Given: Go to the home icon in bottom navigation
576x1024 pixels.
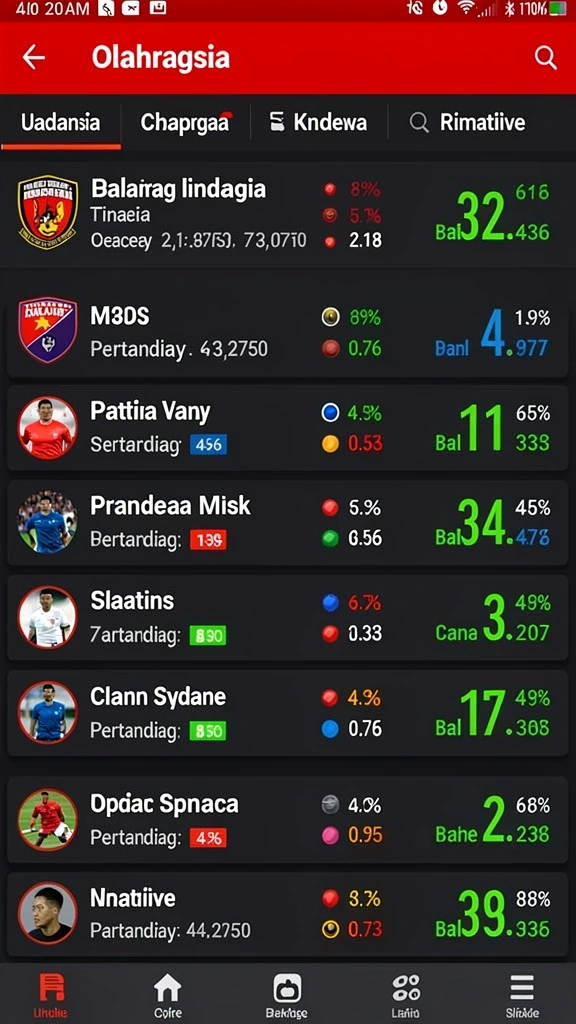Looking at the screenshot, I should coord(168,995).
